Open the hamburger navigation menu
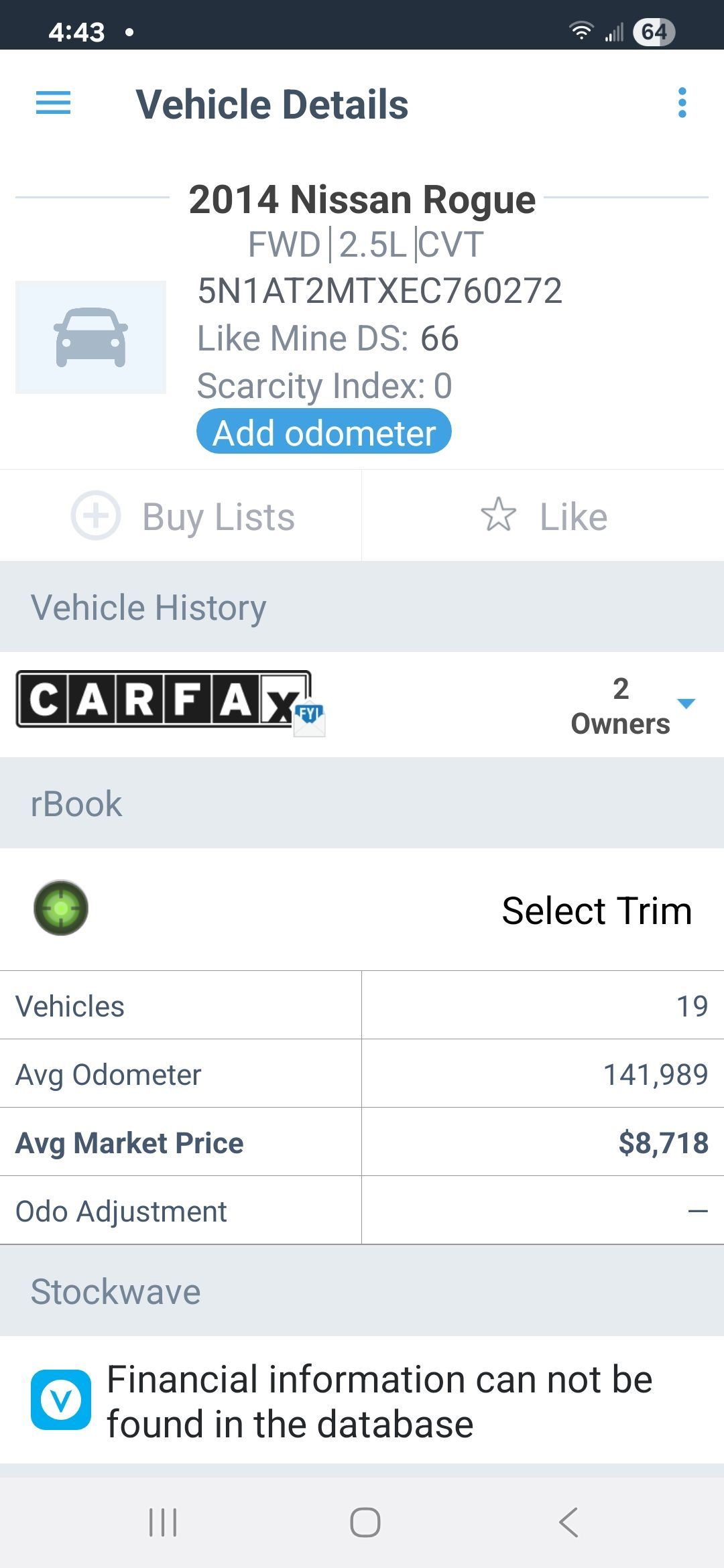 tap(53, 103)
